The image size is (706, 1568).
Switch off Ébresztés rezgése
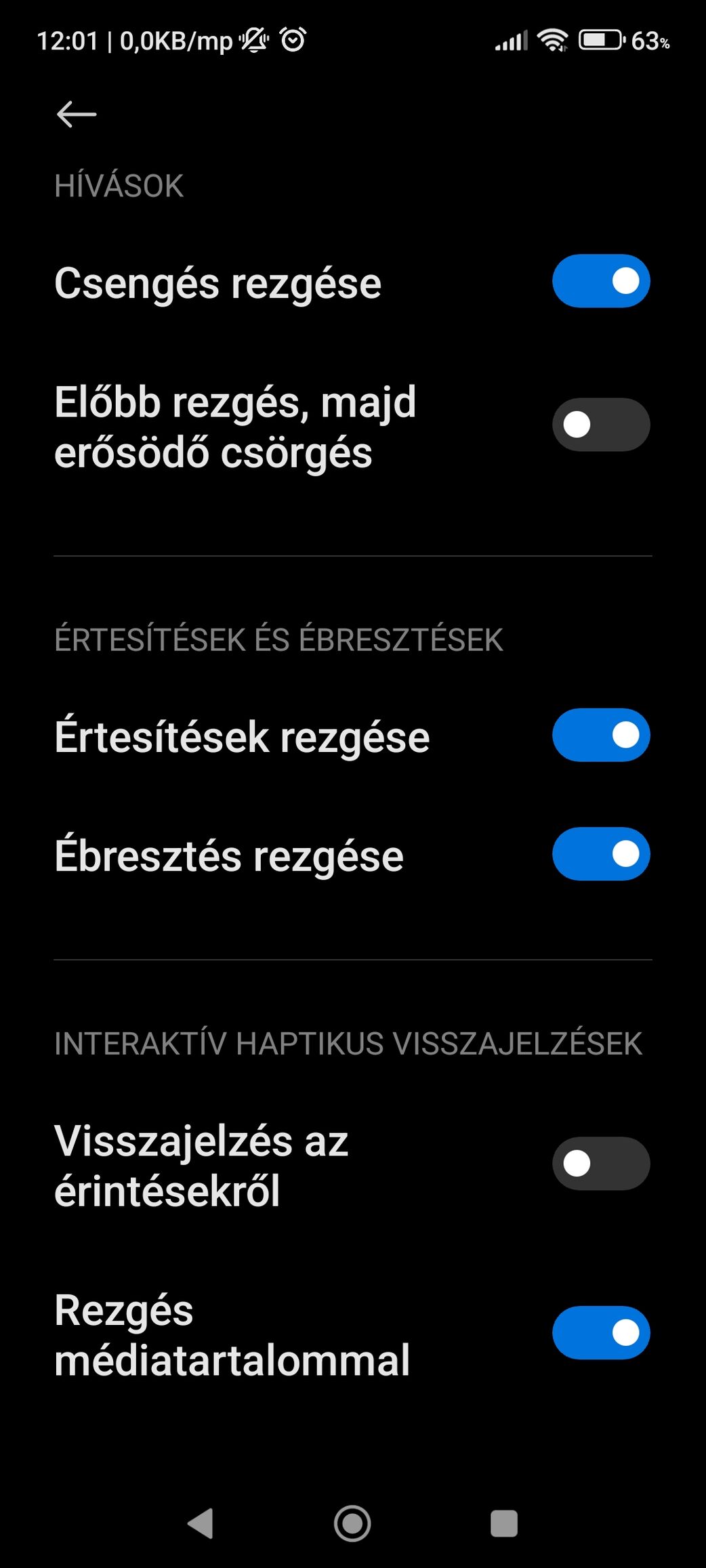click(601, 854)
